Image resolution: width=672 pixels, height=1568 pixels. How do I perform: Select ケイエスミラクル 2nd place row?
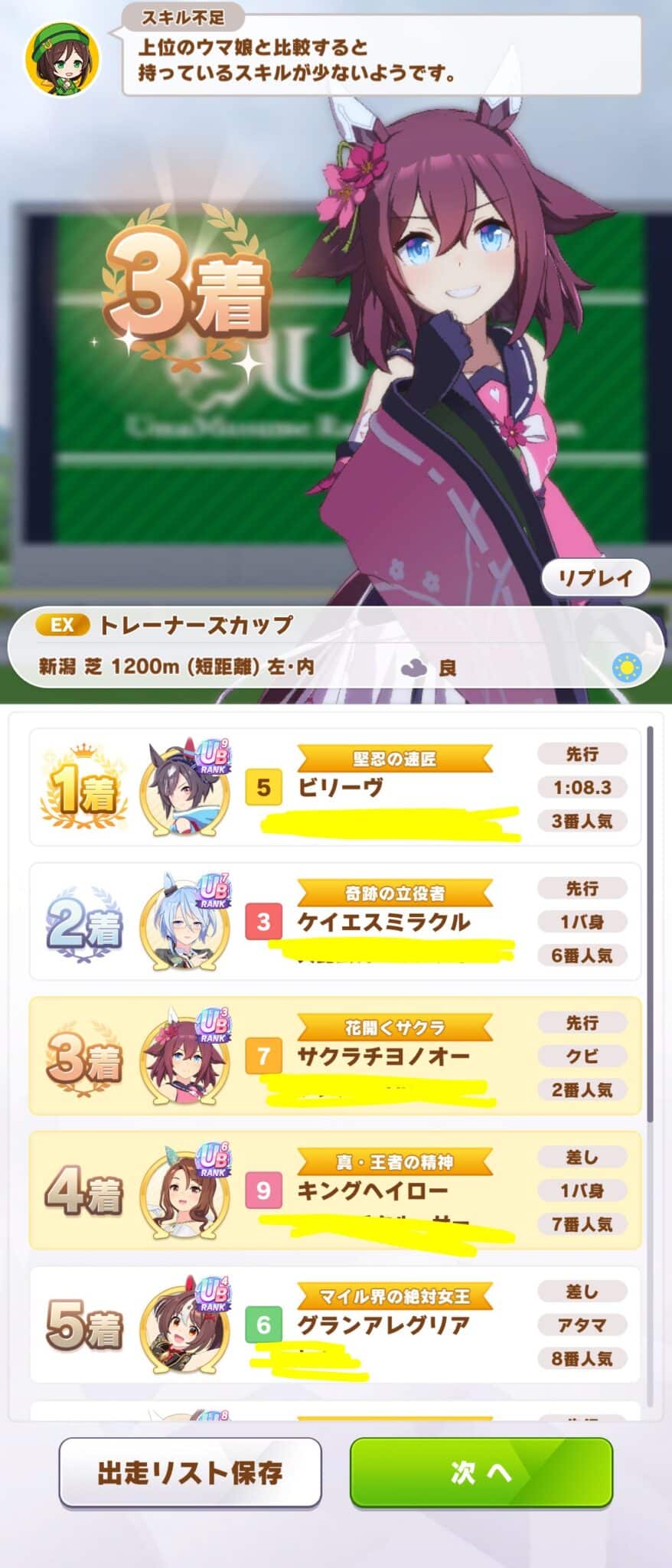(334, 921)
